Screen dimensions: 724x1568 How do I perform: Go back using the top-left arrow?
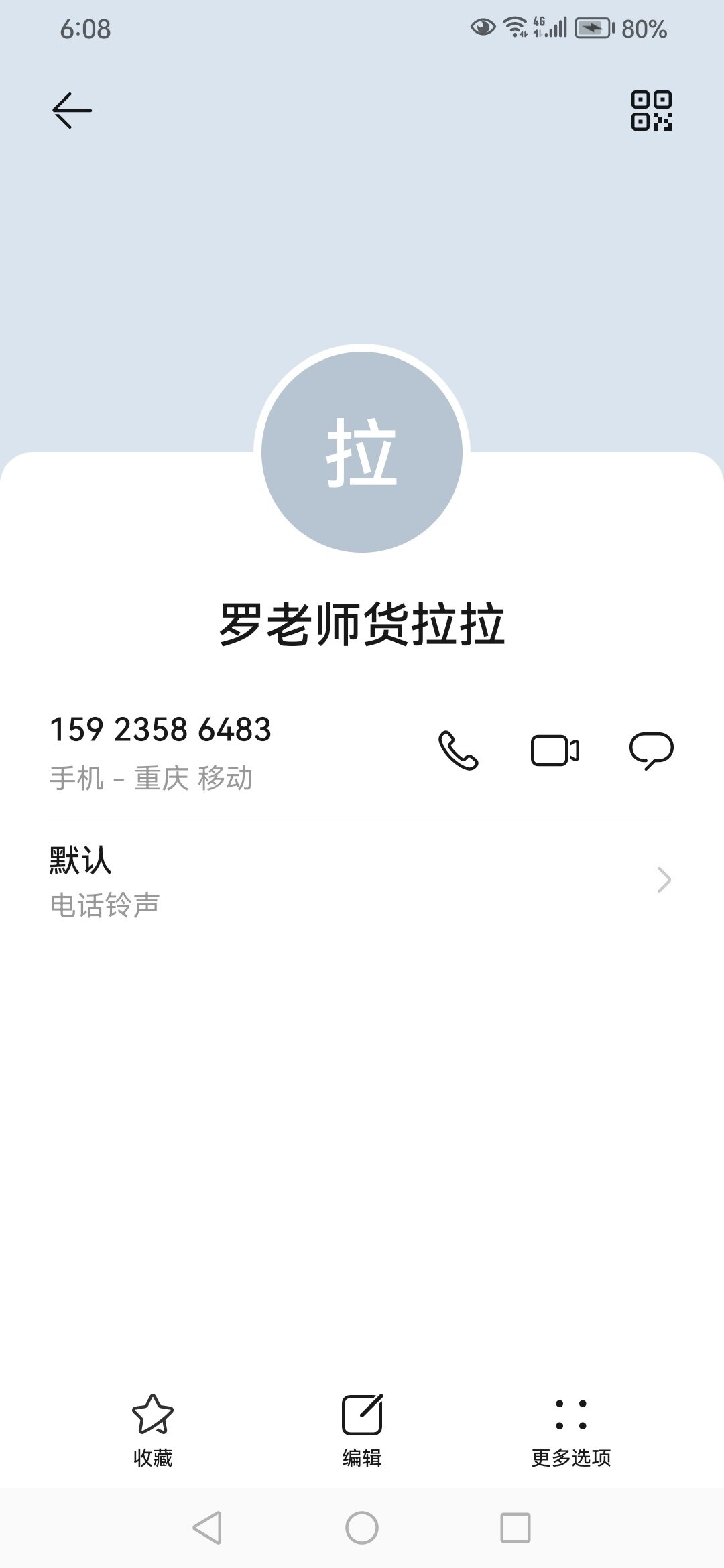pos(72,111)
